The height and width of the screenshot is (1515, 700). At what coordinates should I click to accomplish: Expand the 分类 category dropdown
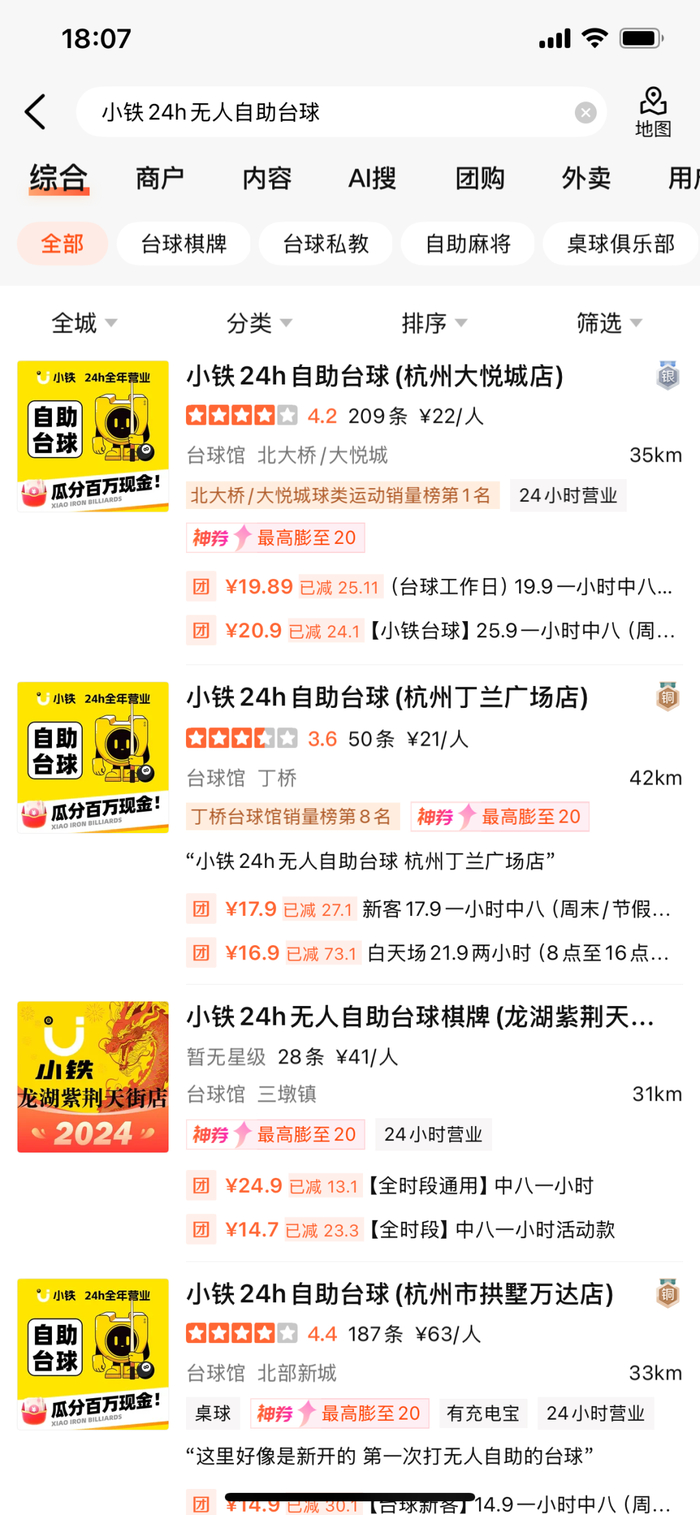(259, 323)
